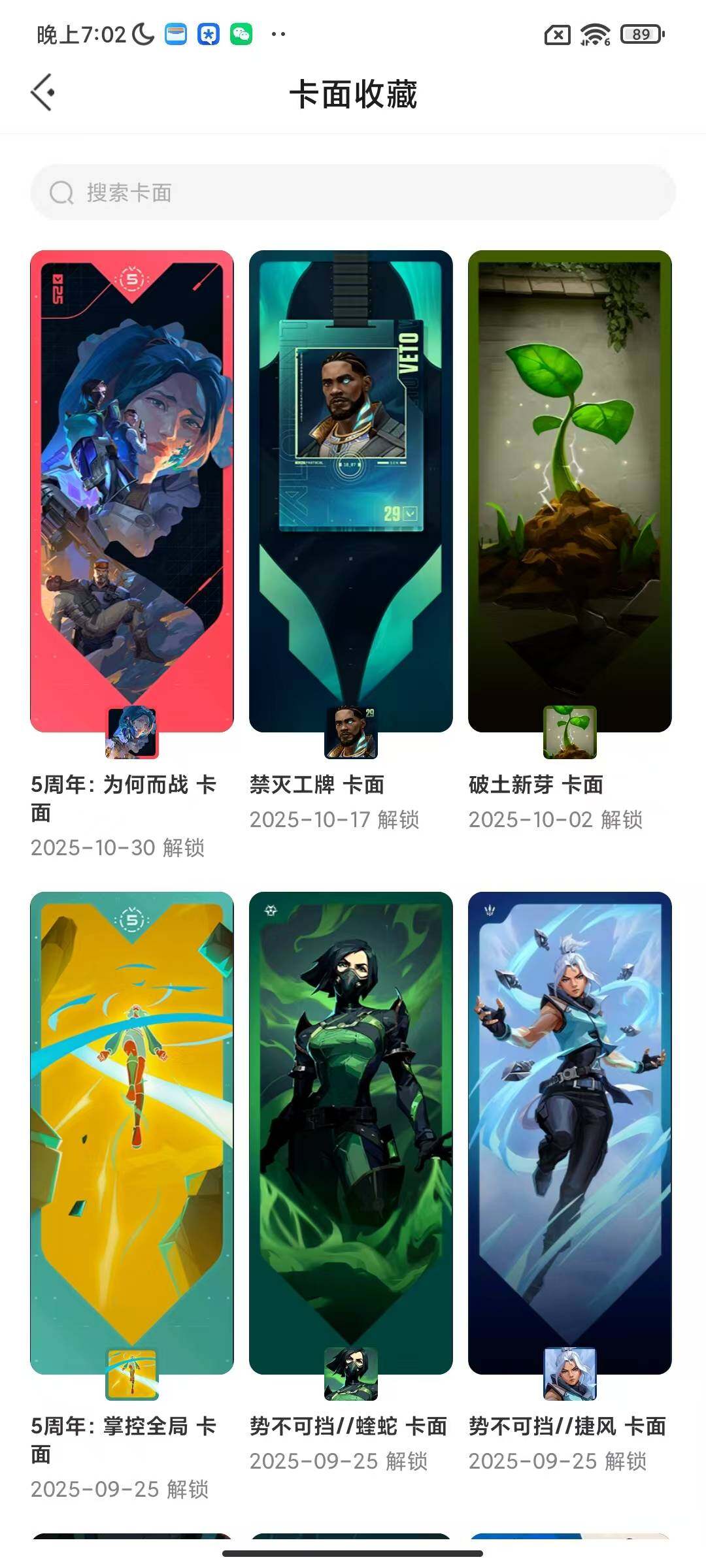Open the 5周年: 掌控全局 card
Screen dimensions: 706x1568
coord(132,1133)
